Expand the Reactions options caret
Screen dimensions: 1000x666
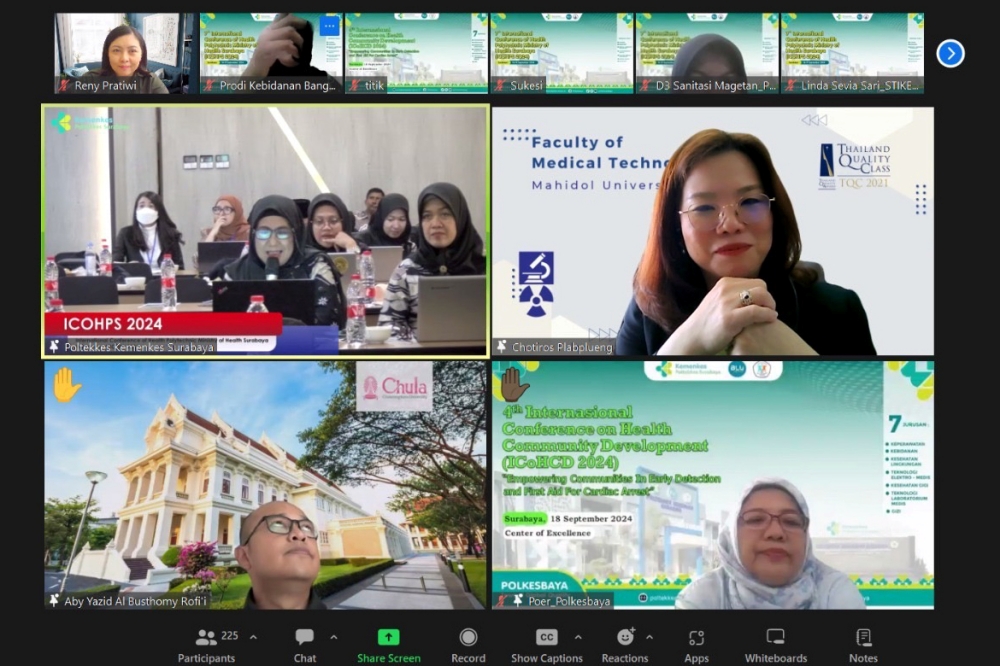[x=649, y=637]
